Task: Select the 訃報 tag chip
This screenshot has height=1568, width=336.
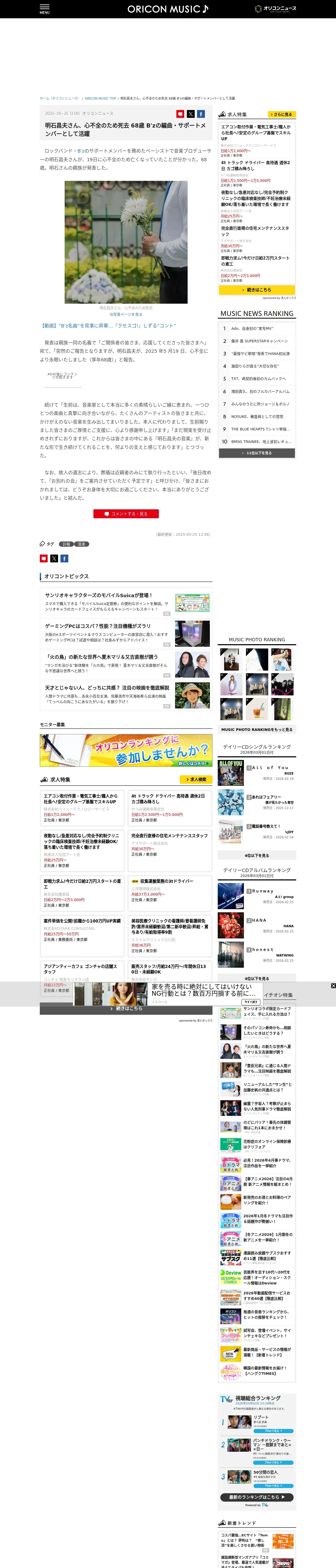Action: pos(66,544)
